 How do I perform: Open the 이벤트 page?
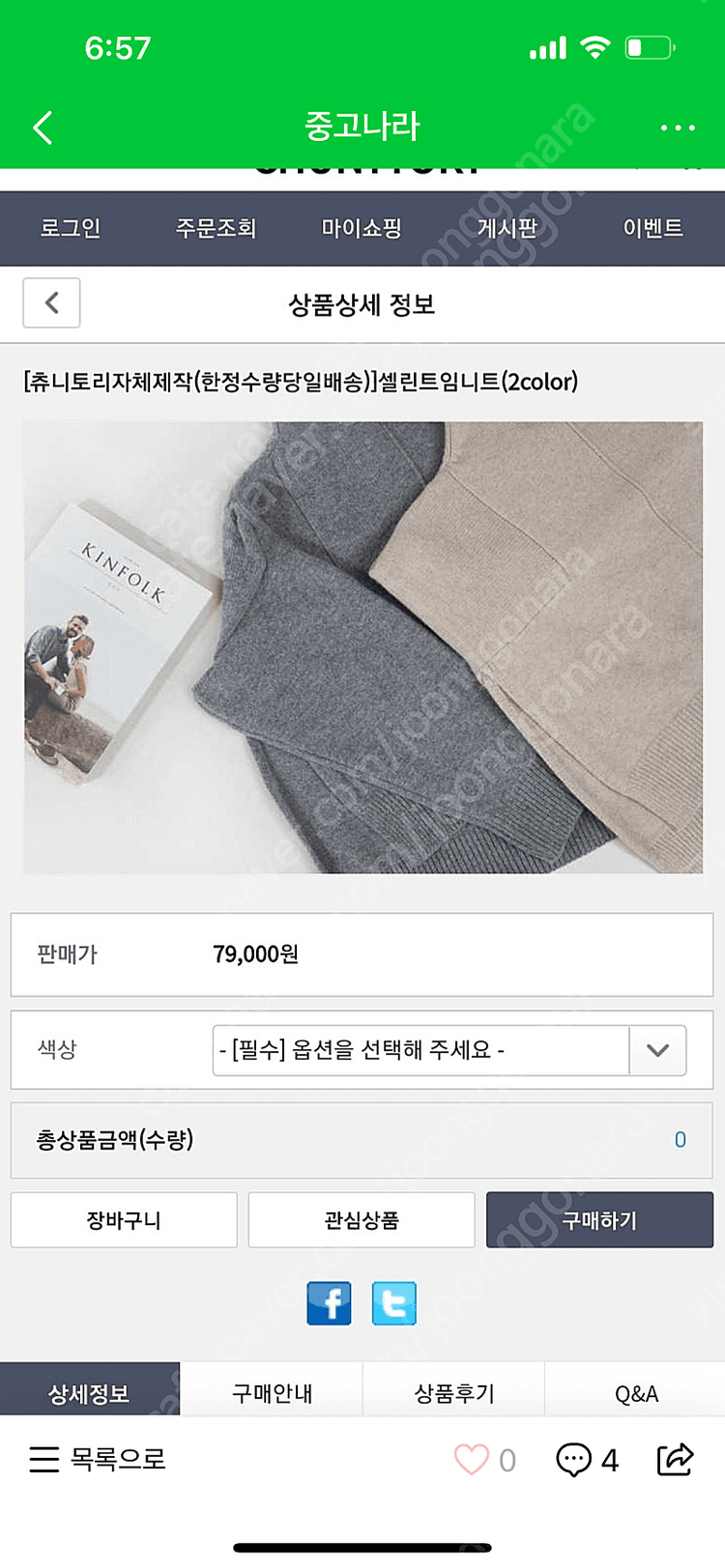point(653,228)
